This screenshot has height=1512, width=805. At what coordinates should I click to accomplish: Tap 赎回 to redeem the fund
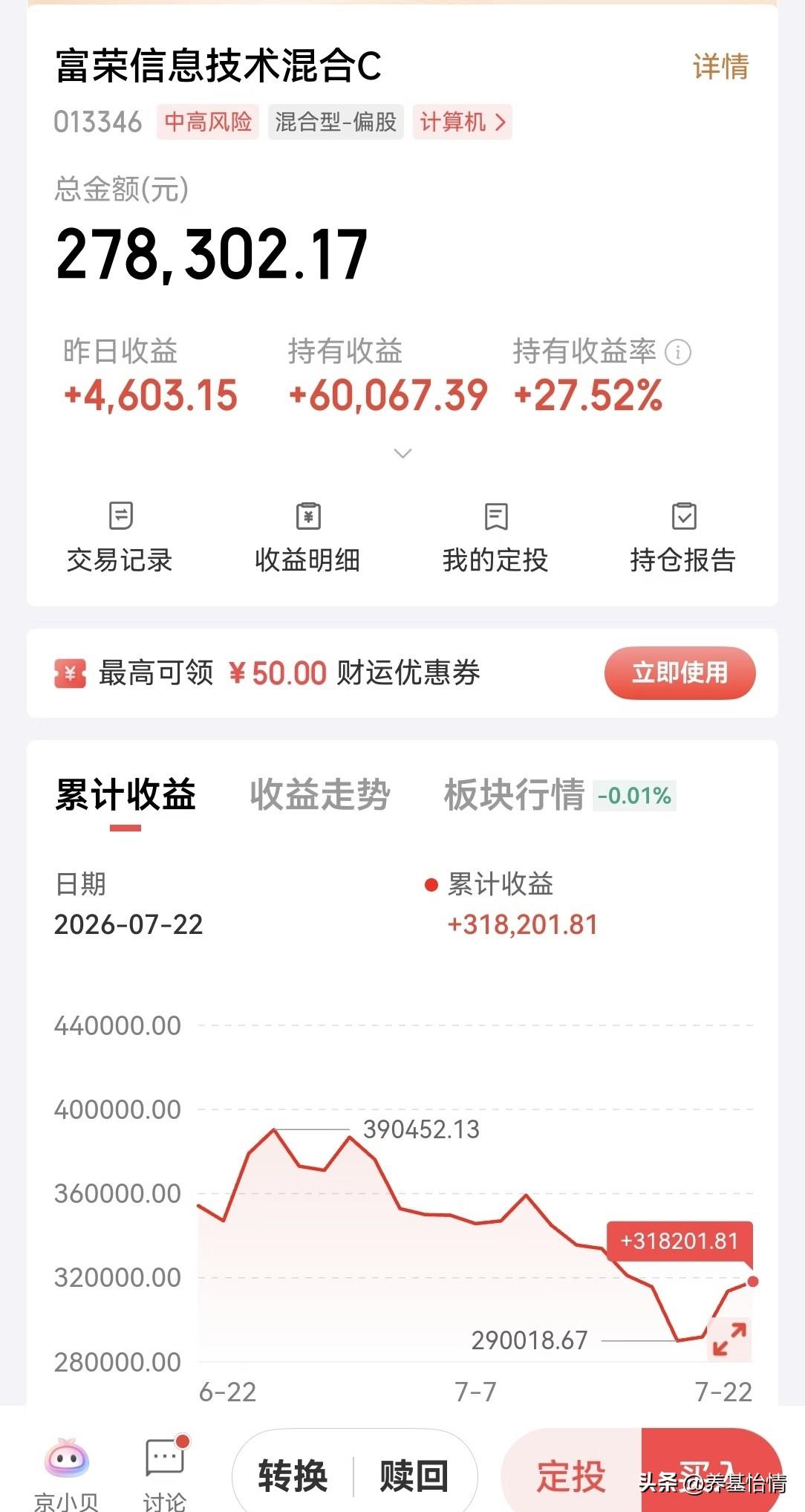pos(414,1476)
